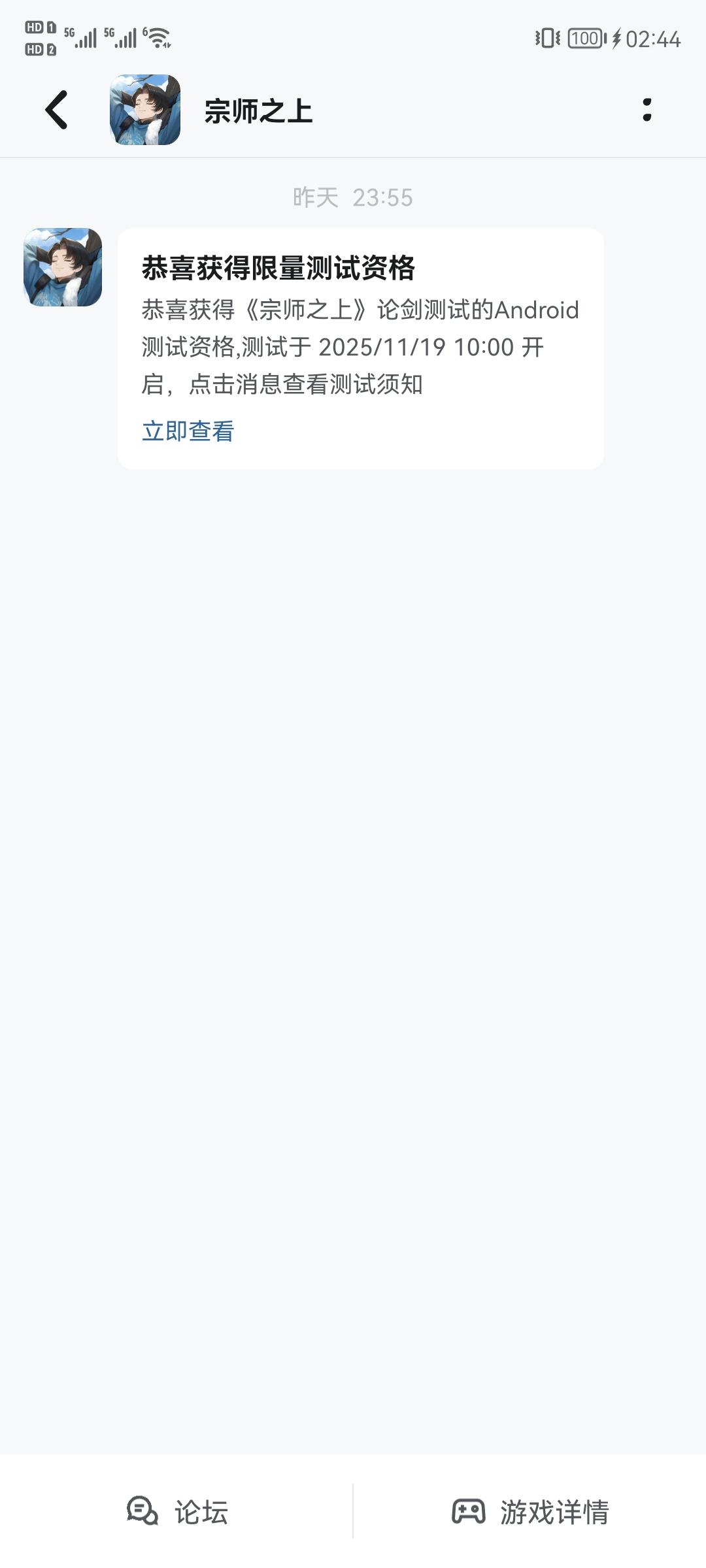This screenshot has width=706, height=1568.
Task: Tap the Wi-Fi status icon
Action: pos(157,36)
